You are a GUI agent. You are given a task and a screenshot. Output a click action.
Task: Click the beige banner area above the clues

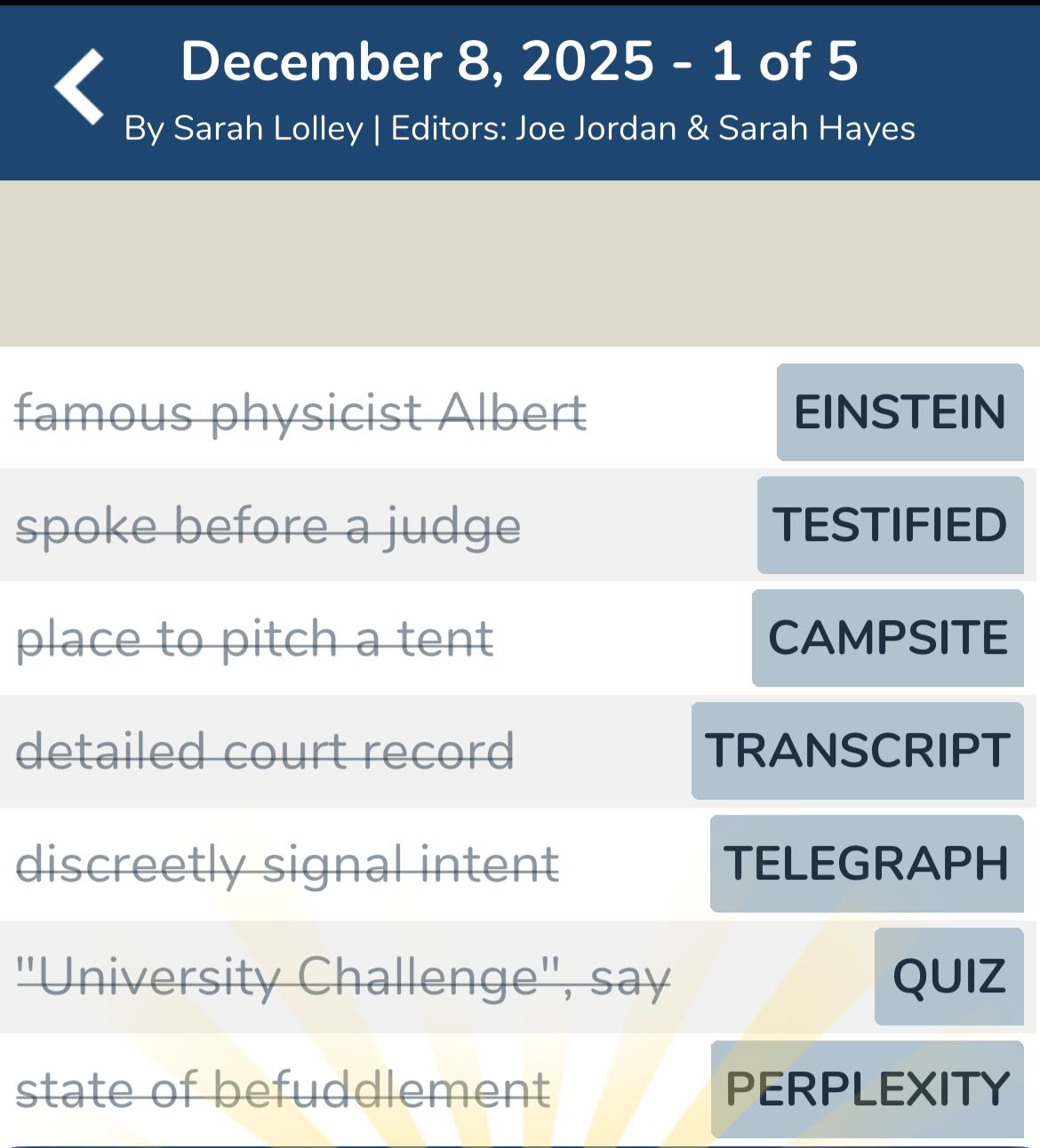[x=520, y=262]
